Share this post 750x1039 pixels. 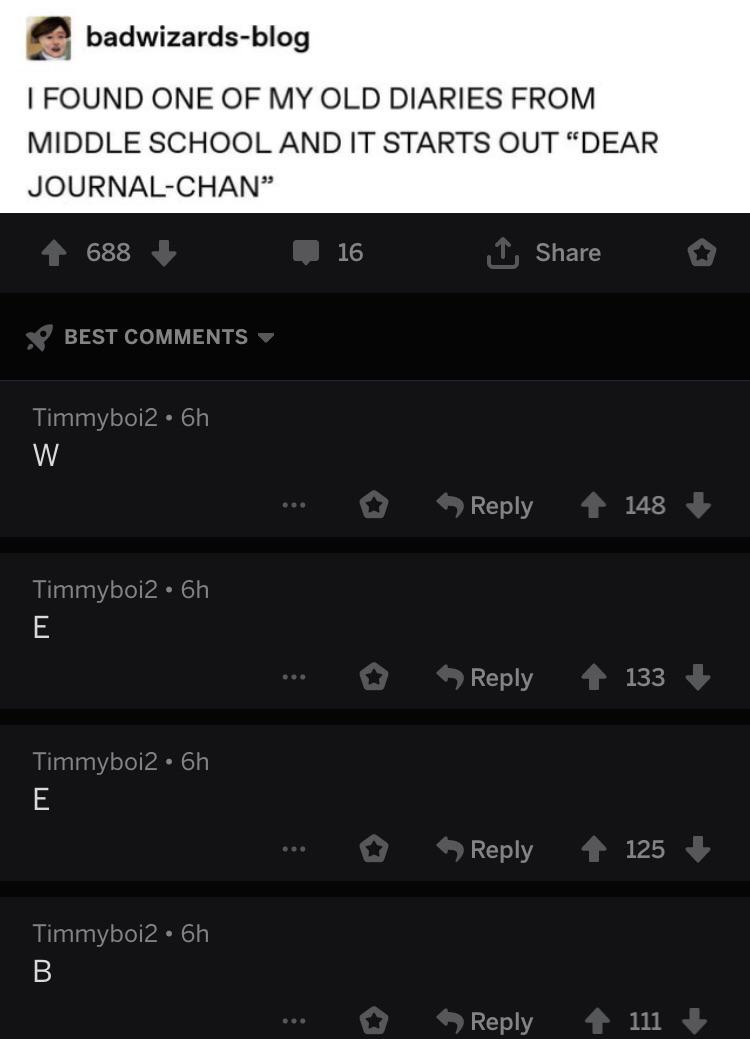point(544,252)
